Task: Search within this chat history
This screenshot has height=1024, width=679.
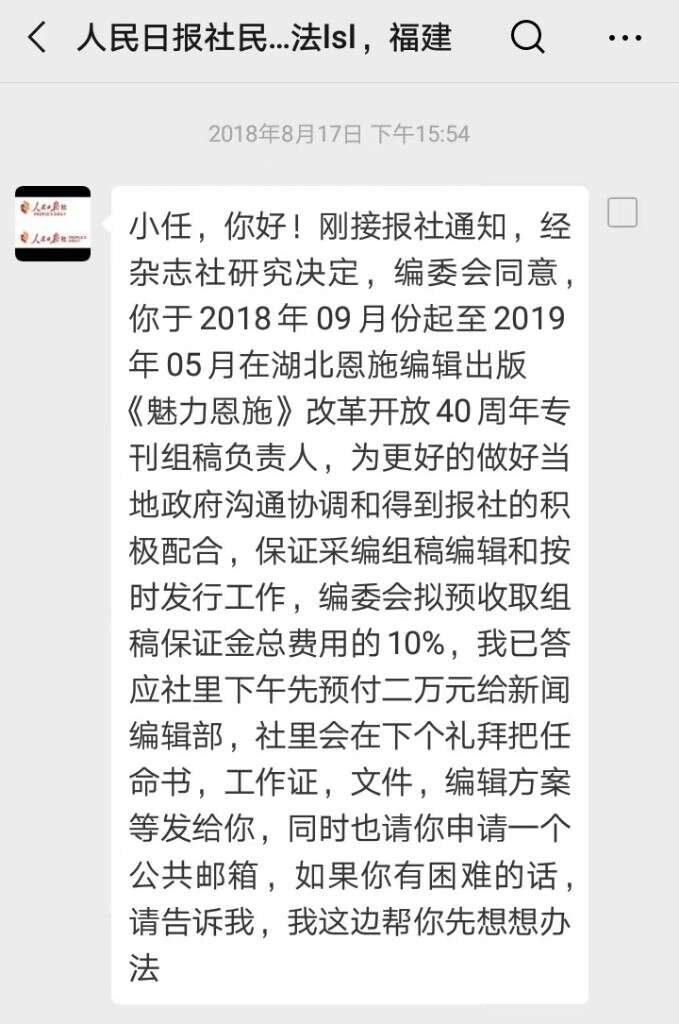Action: [527, 39]
